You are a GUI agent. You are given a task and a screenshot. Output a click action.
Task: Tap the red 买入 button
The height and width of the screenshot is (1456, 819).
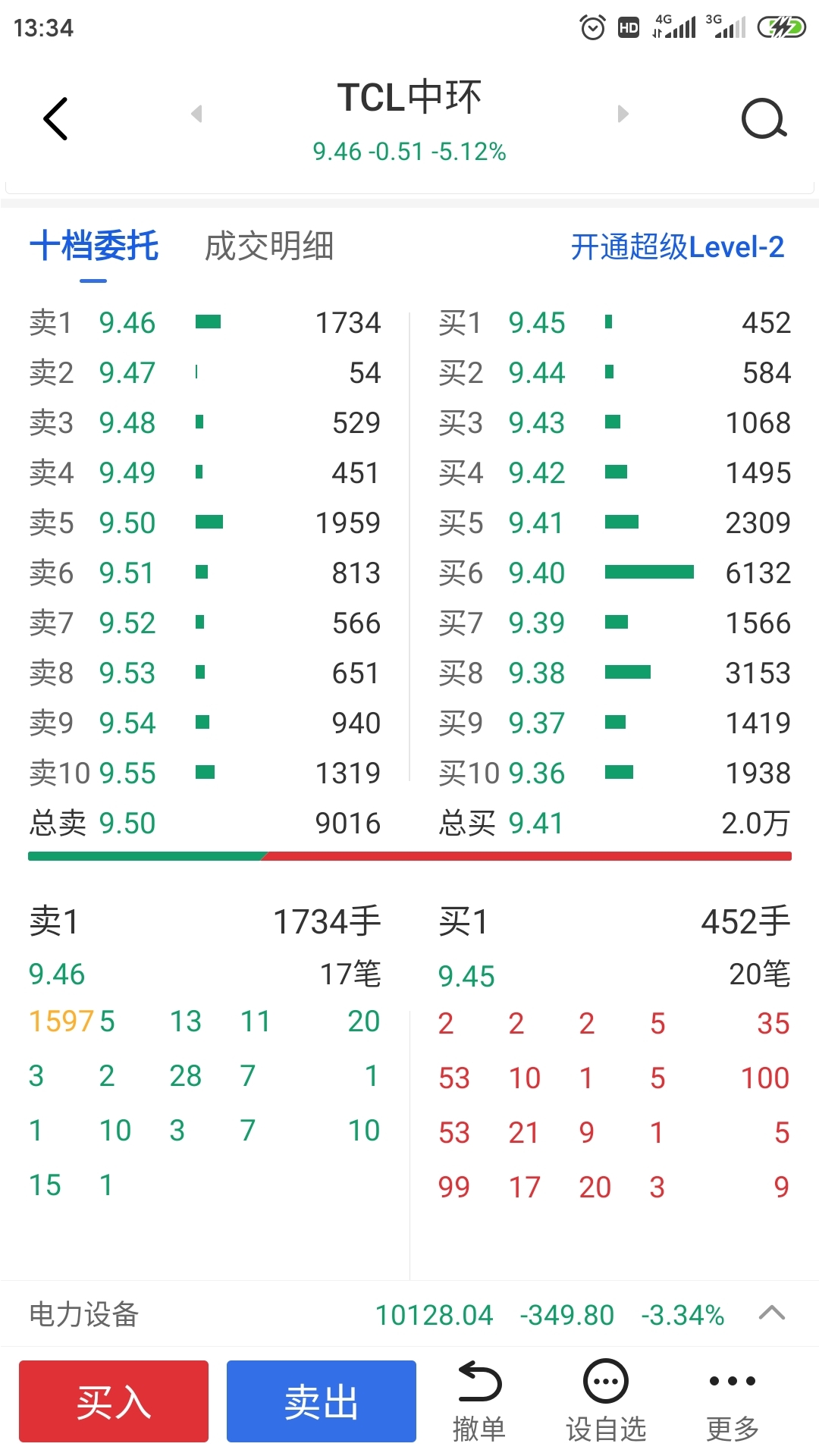[114, 1401]
